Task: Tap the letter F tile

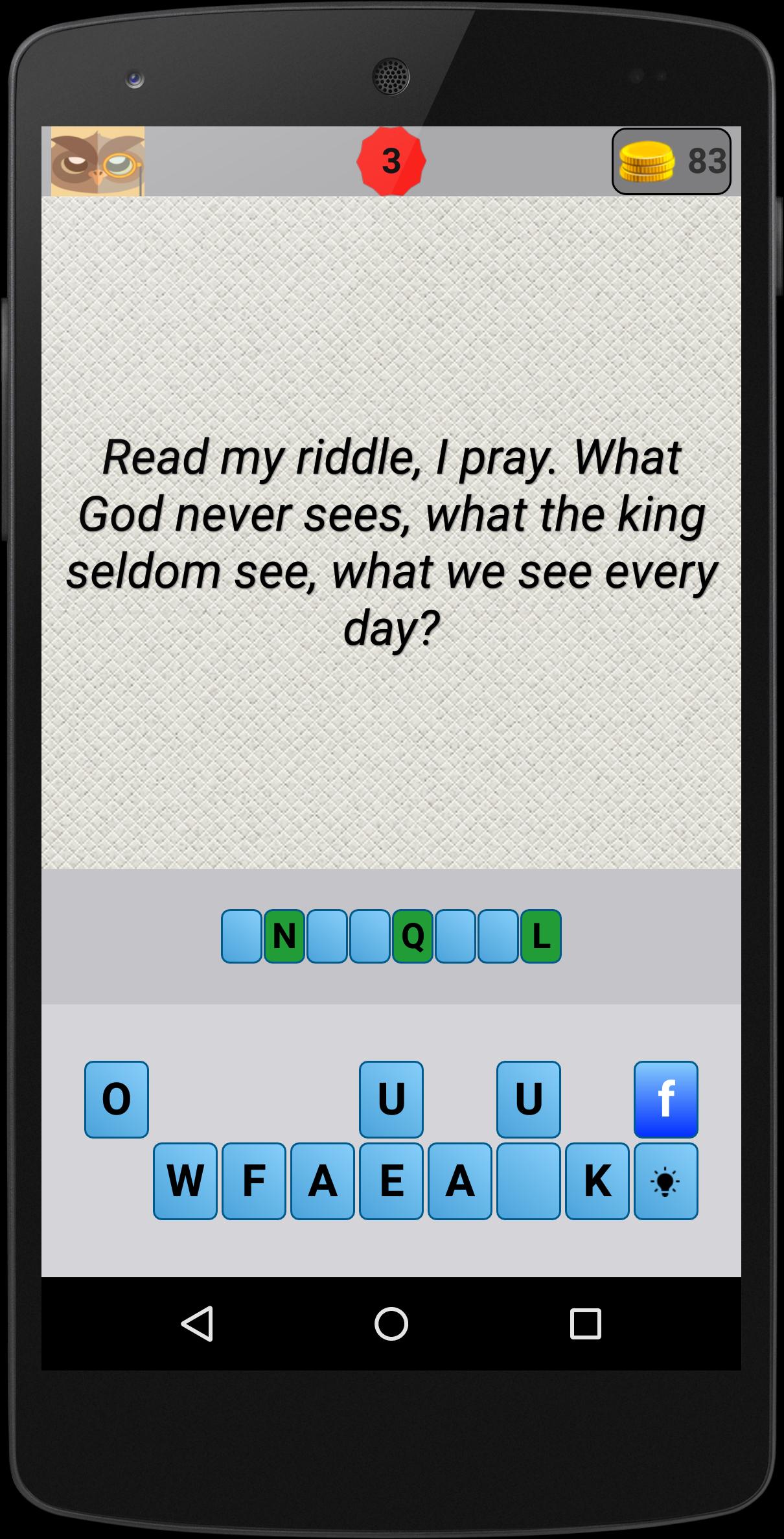Action: coord(253,1179)
